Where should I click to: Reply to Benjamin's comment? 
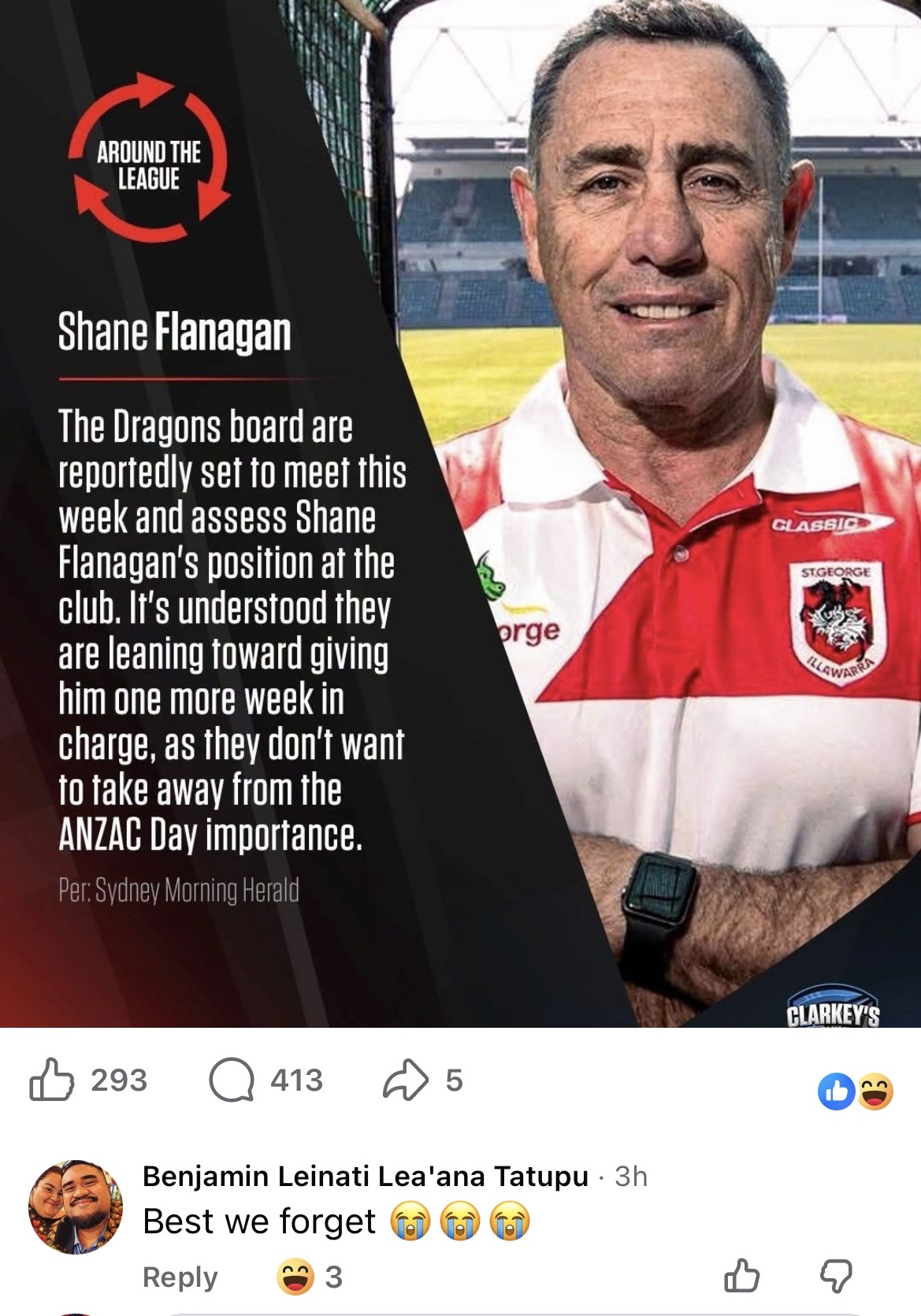pos(180,1277)
